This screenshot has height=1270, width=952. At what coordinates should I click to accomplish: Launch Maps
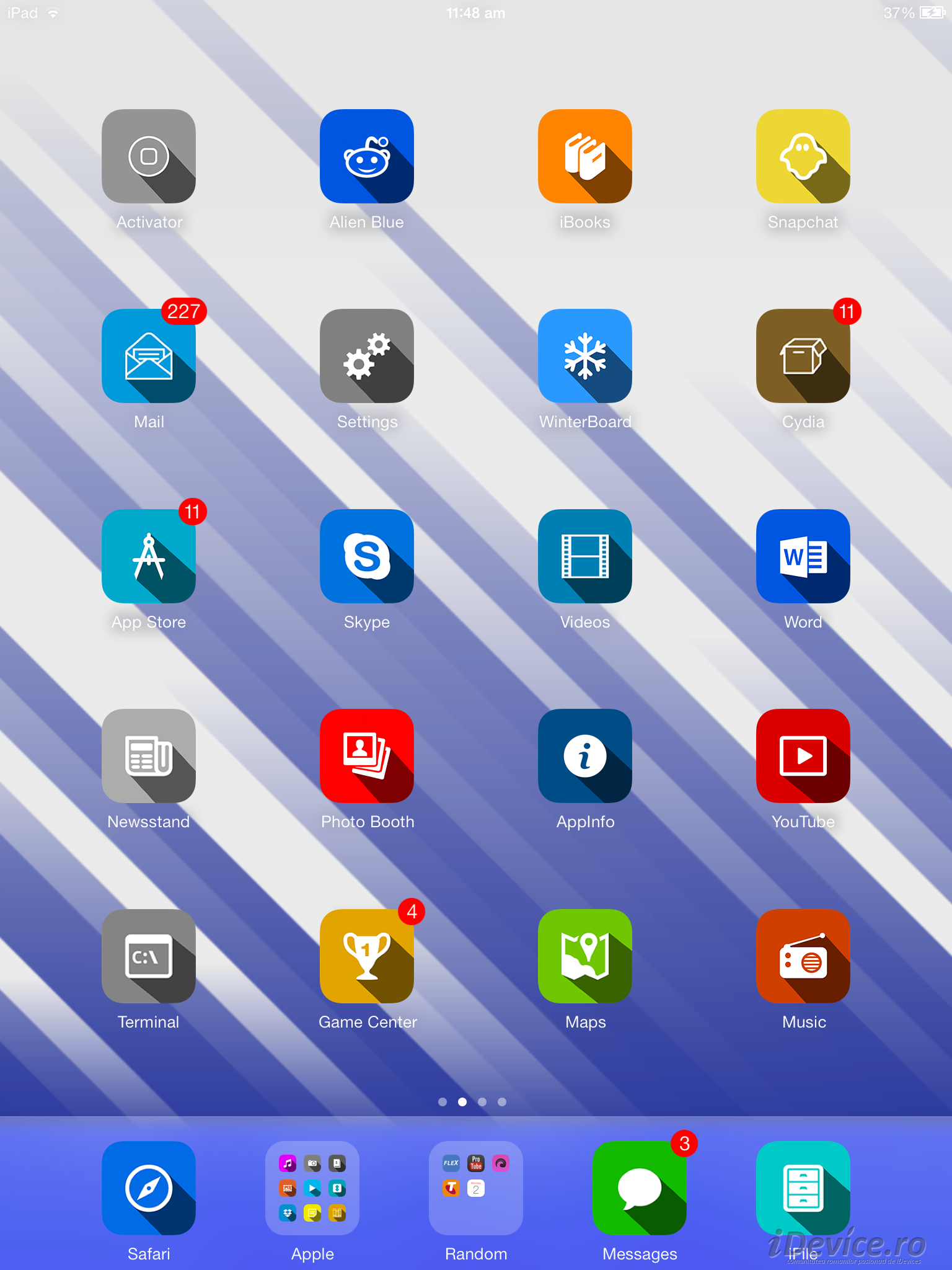tap(585, 956)
